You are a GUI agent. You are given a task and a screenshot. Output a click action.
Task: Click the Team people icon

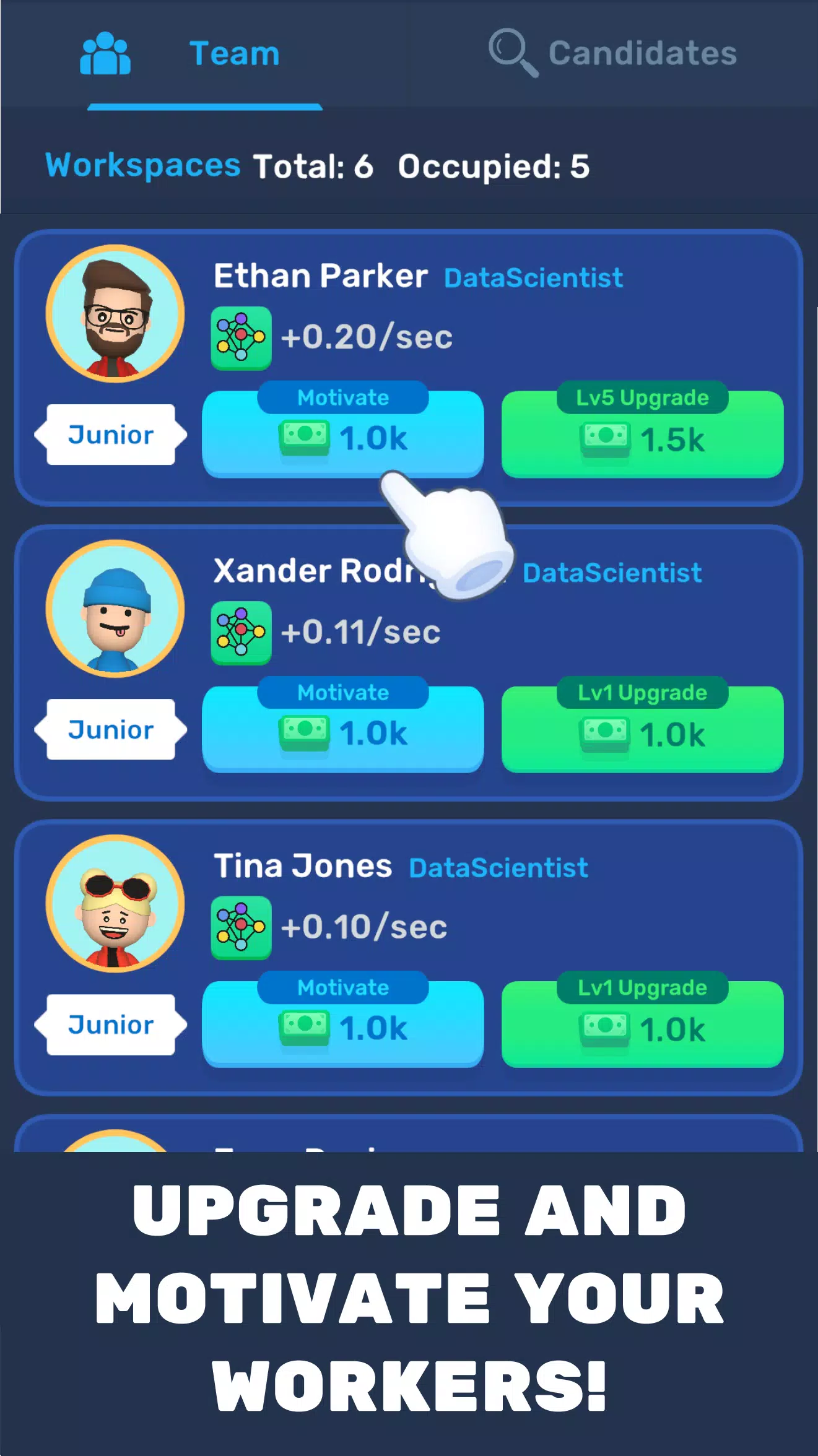coord(105,54)
